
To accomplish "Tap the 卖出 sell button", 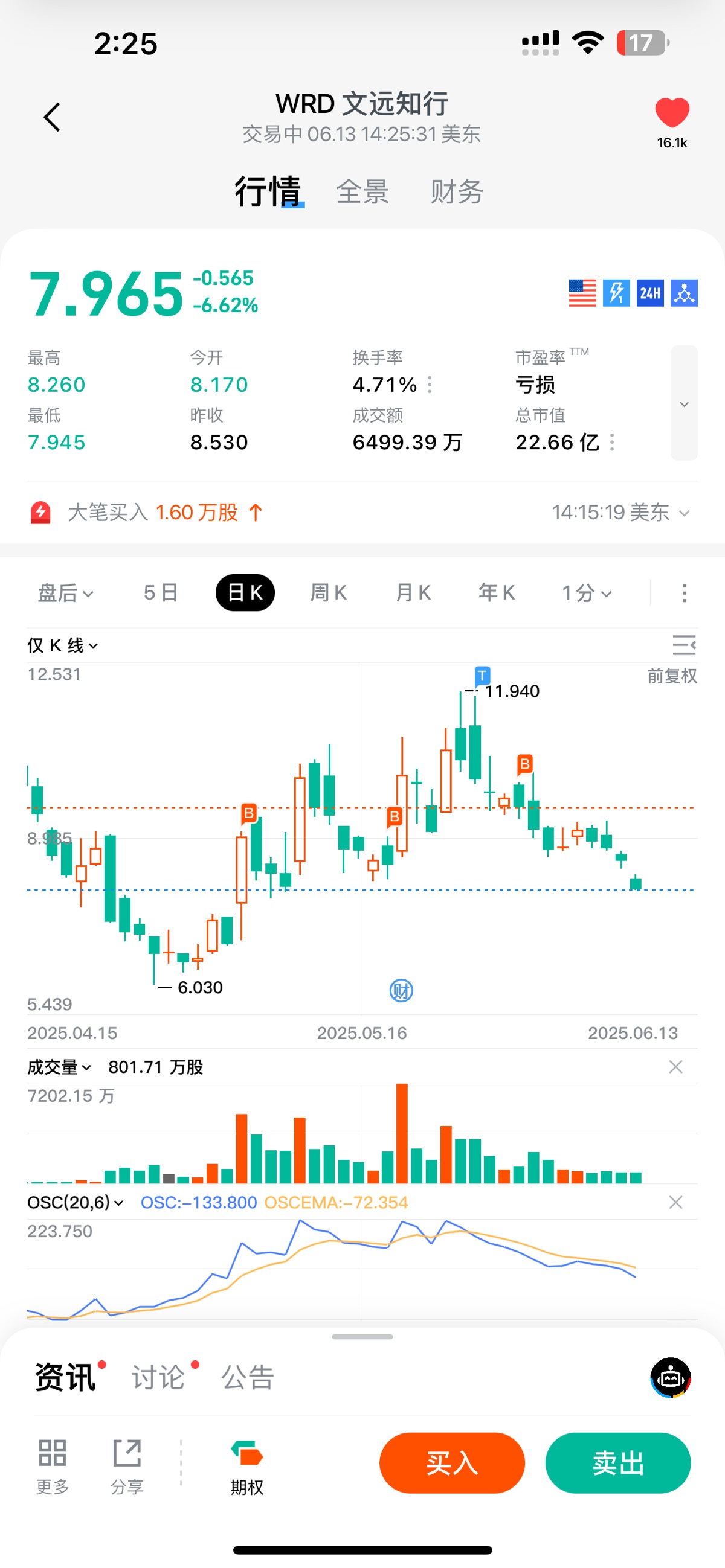I will (x=618, y=1463).
